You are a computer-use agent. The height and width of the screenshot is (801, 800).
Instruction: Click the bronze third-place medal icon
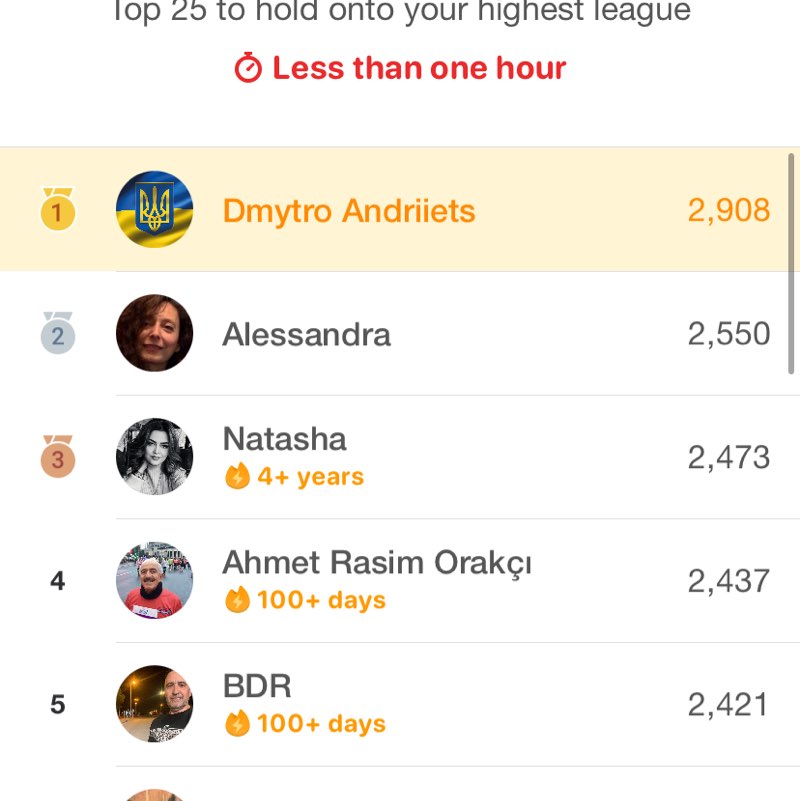coord(57,456)
